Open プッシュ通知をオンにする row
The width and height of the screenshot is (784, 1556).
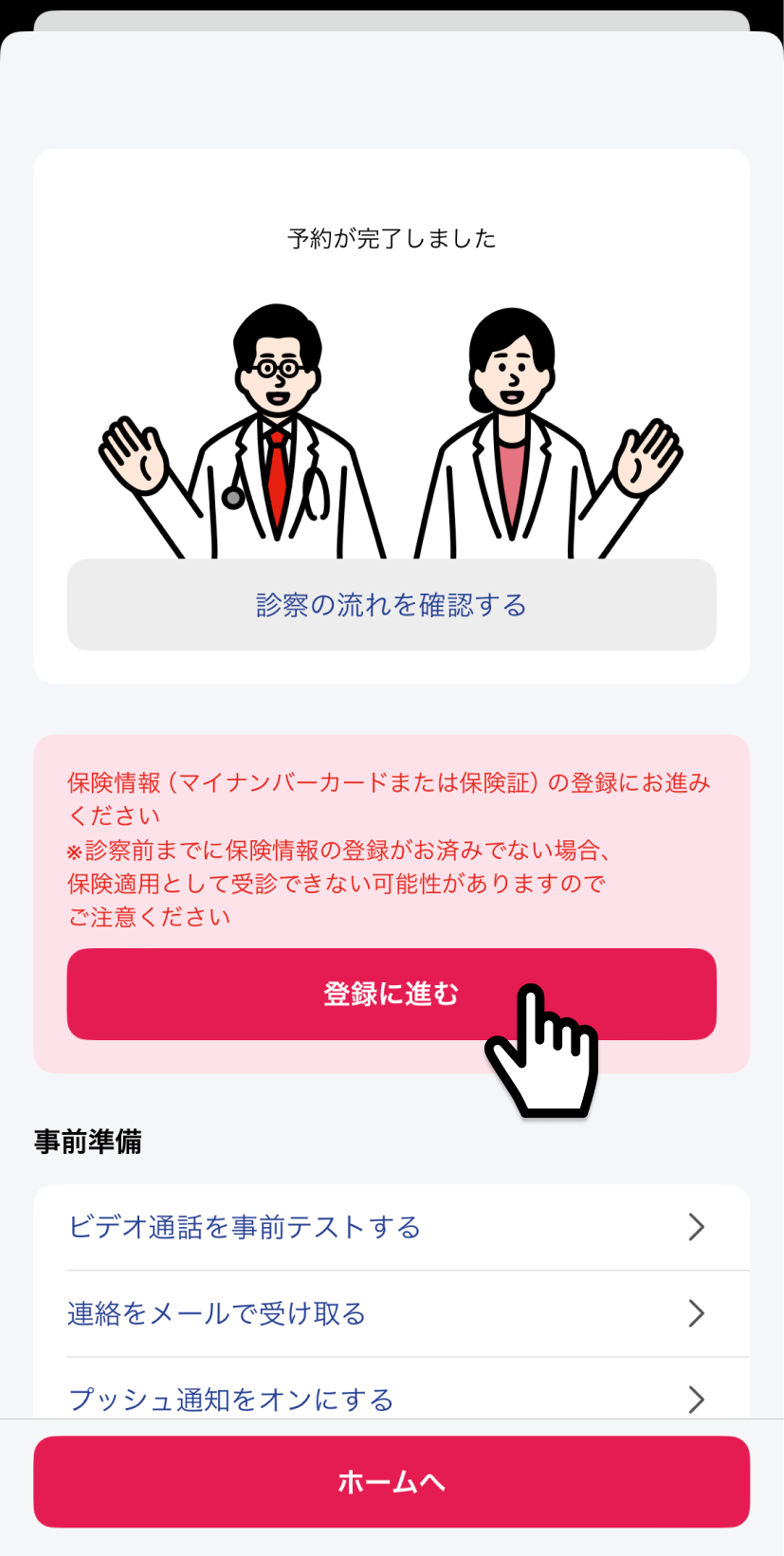click(x=392, y=1397)
